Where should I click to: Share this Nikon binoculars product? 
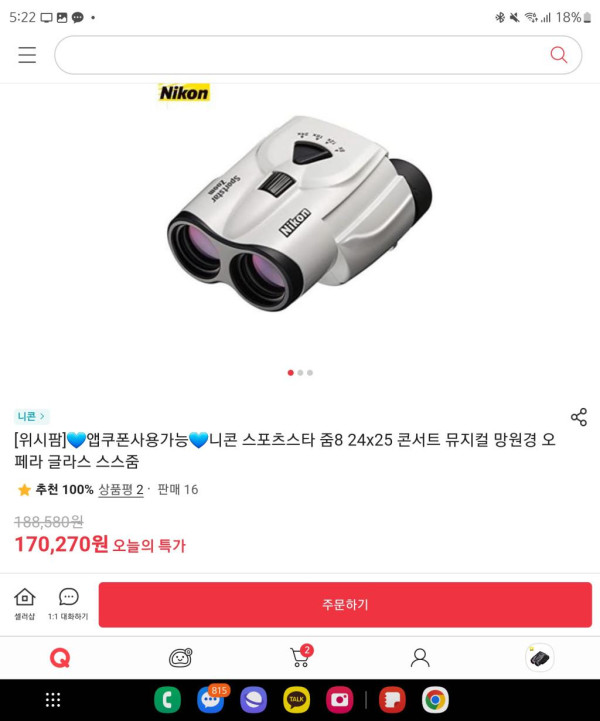click(578, 417)
